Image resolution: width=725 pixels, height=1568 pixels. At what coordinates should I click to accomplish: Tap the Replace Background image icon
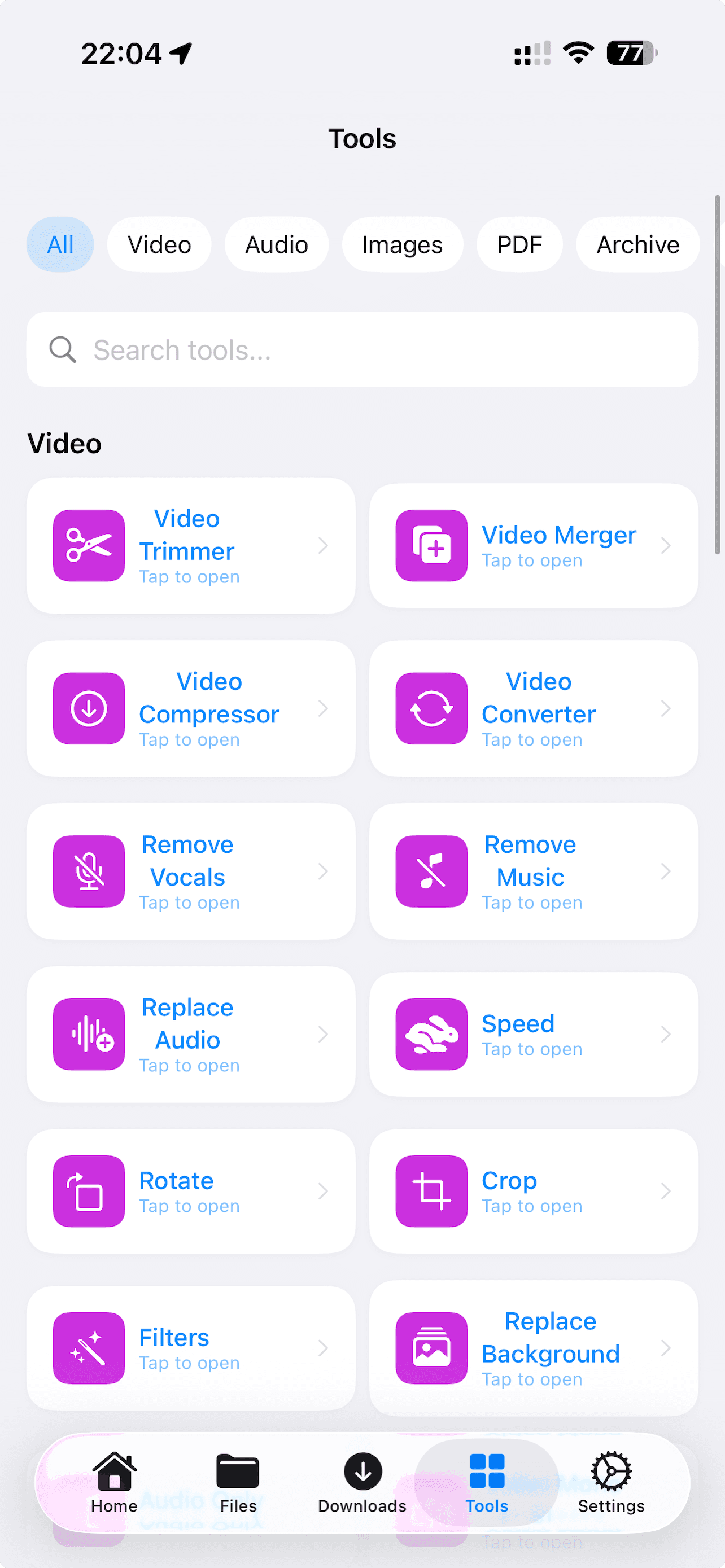pyautogui.click(x=431, y=1347)
